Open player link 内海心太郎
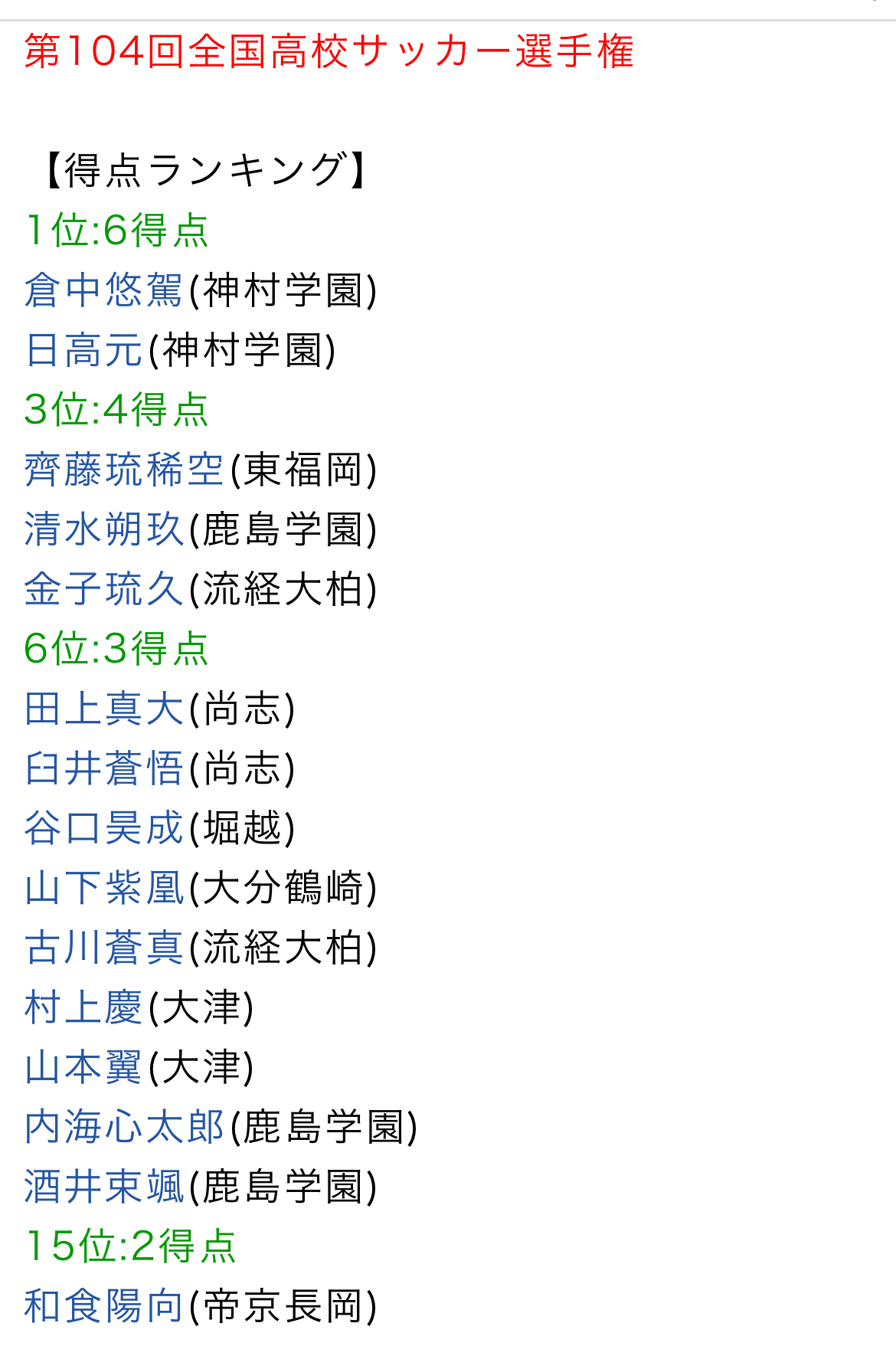Screen dimensions: 896x1346 123,1128
